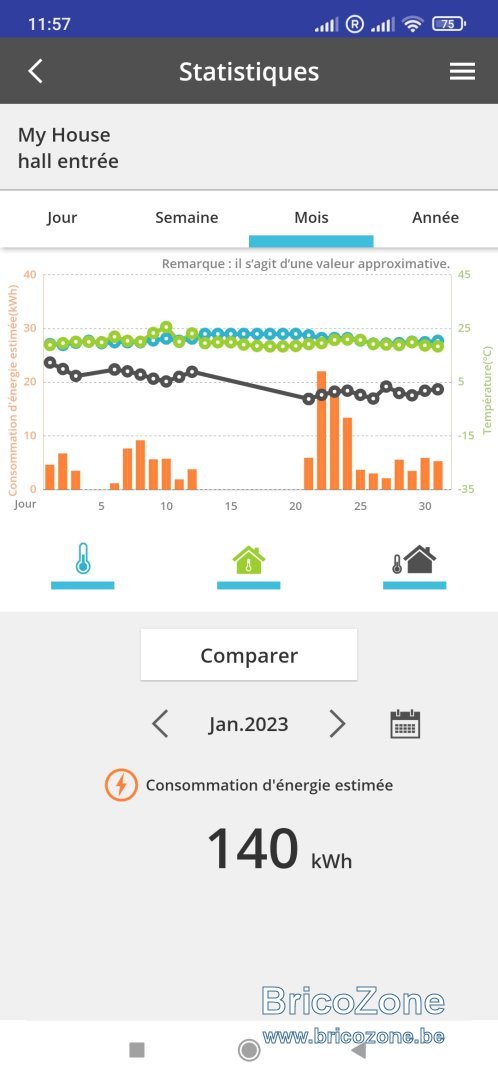Go back using the header arrow
The width and height of the screenshot is (498, 1080).
(35, 71)
